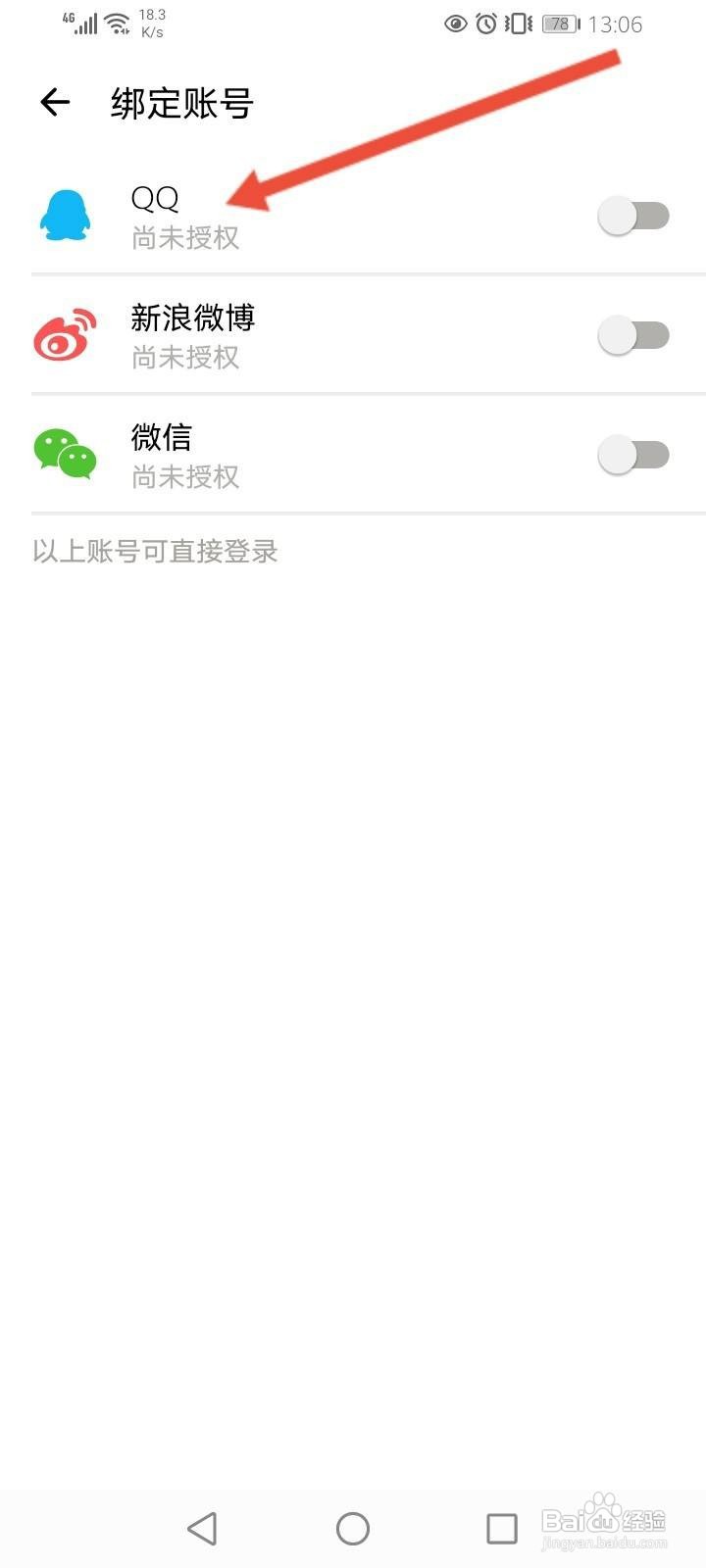Screen dimensions: 706x1568
Task: Tap the back arrow next to 绑定账号
Action: (54, 102)
